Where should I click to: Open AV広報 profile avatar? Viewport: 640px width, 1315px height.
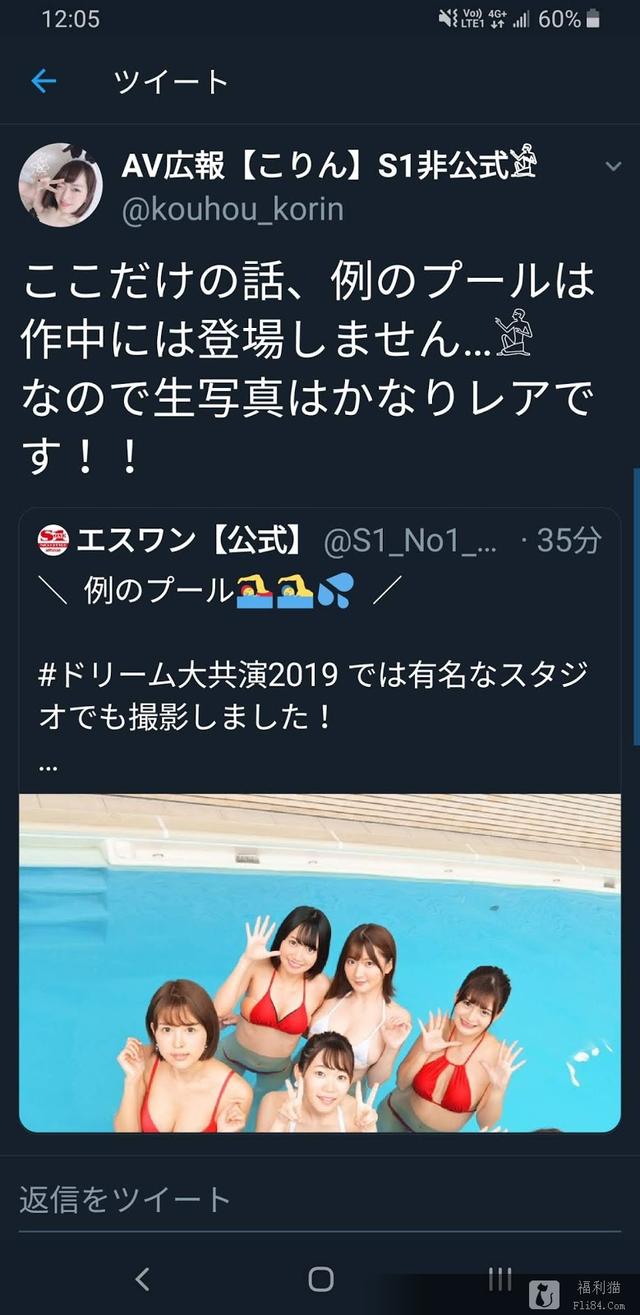pos(60,184)
